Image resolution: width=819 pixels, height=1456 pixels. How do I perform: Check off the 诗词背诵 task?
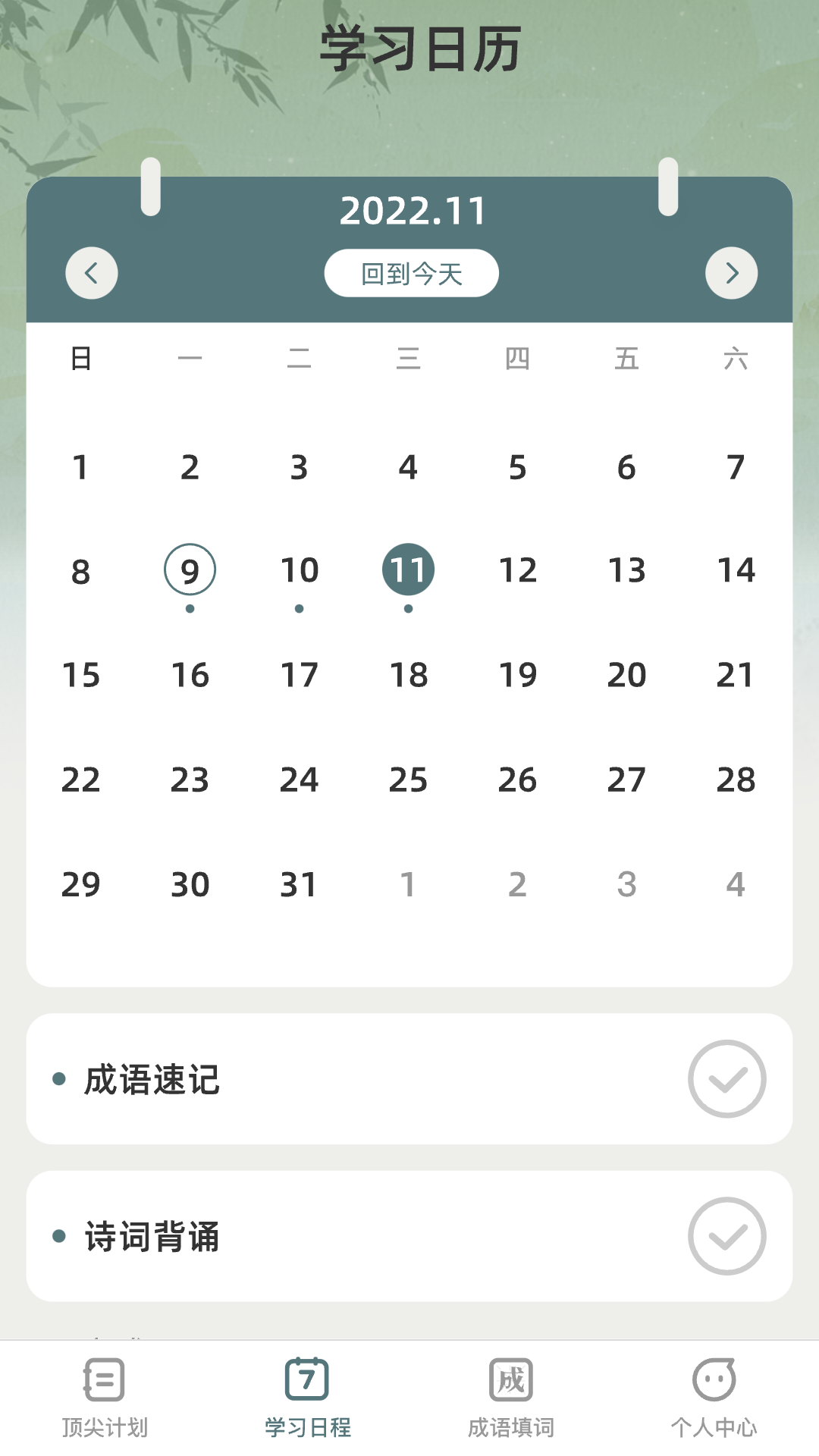(x=727, y=1236)
